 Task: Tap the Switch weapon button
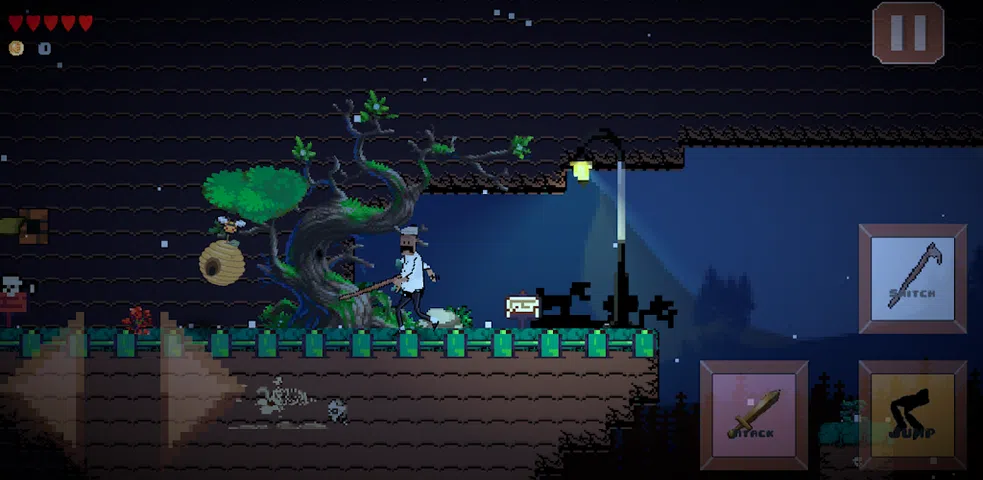(913, 279)
